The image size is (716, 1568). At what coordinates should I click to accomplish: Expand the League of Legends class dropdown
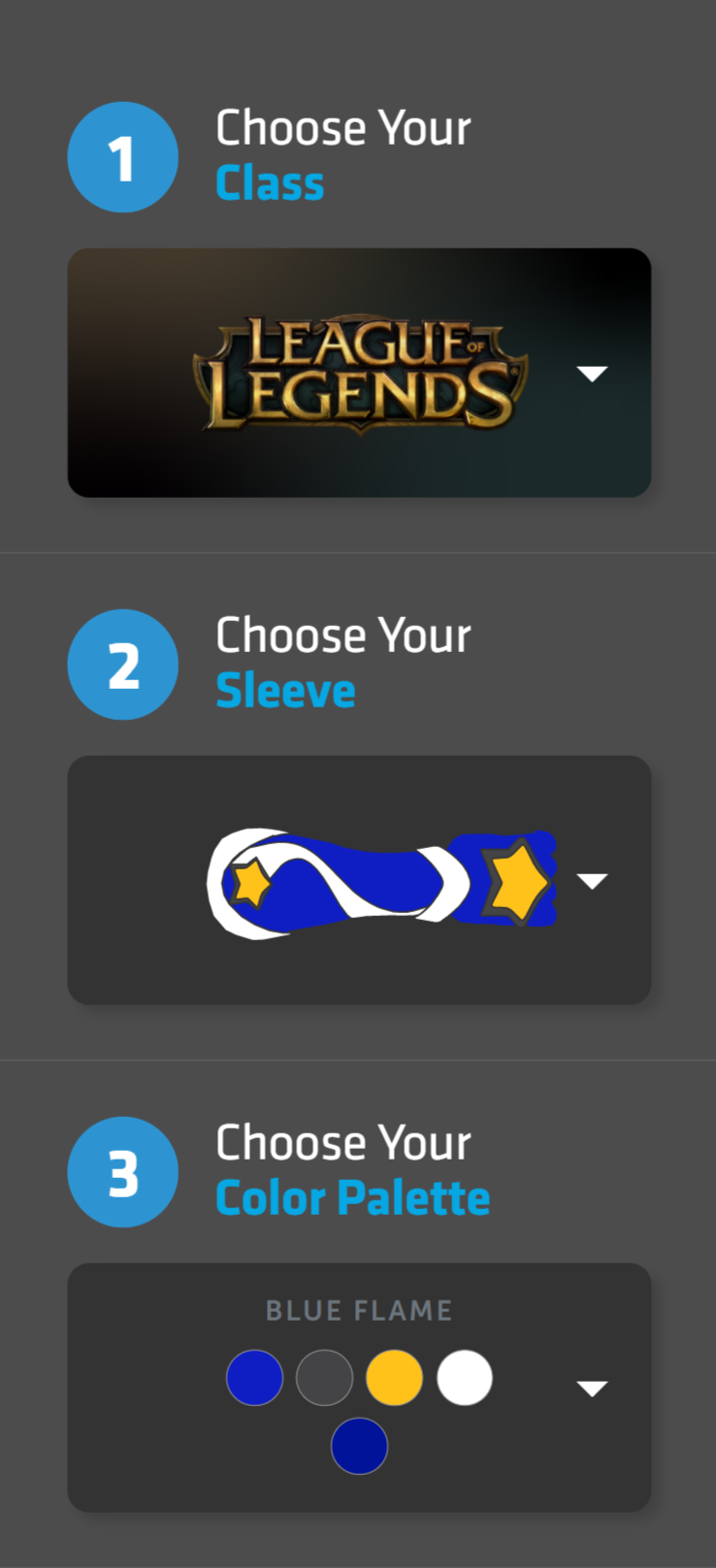pos(592,374)
